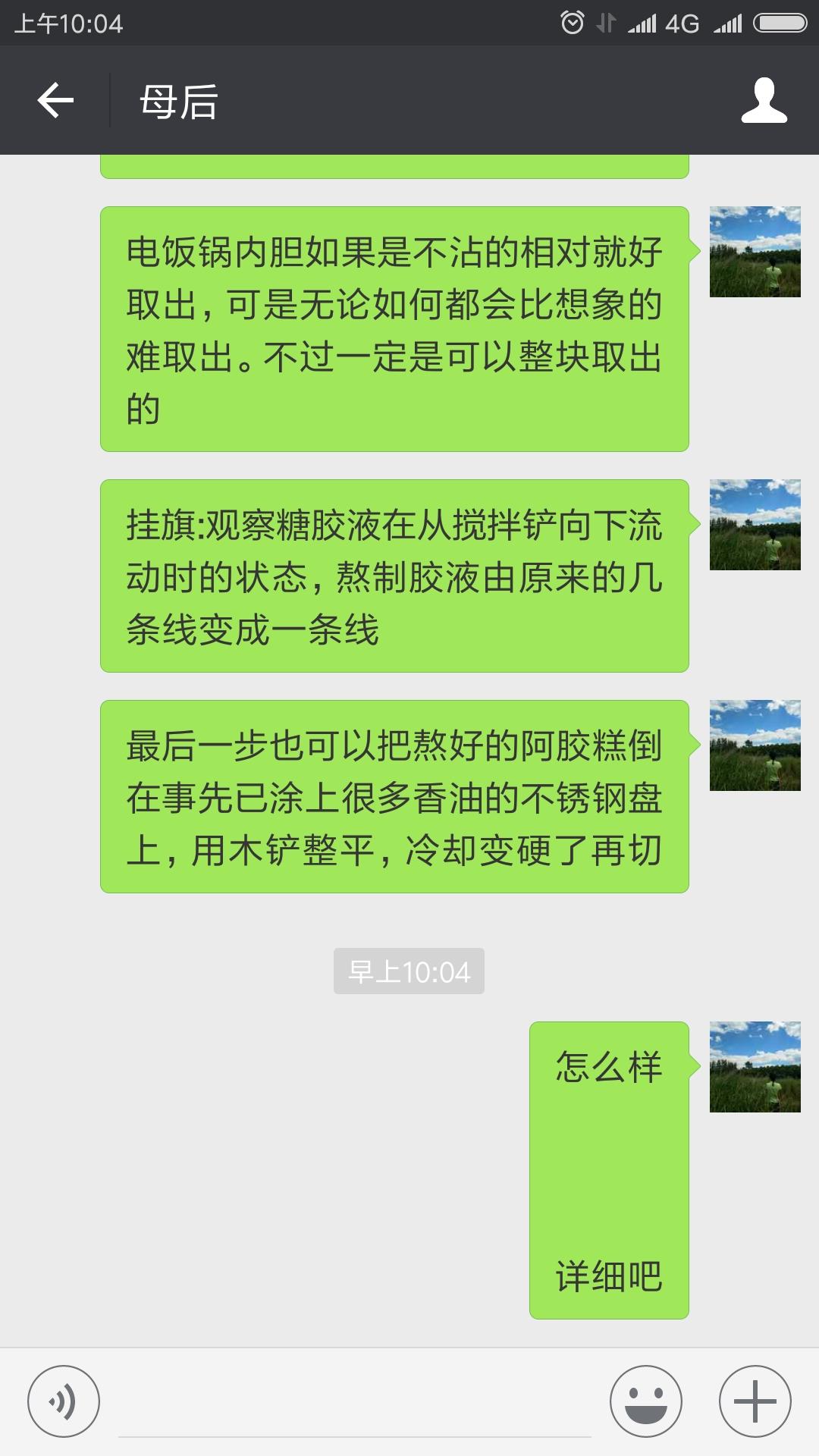
Task: Tap the message text input field
Action: pos(355,1403)
